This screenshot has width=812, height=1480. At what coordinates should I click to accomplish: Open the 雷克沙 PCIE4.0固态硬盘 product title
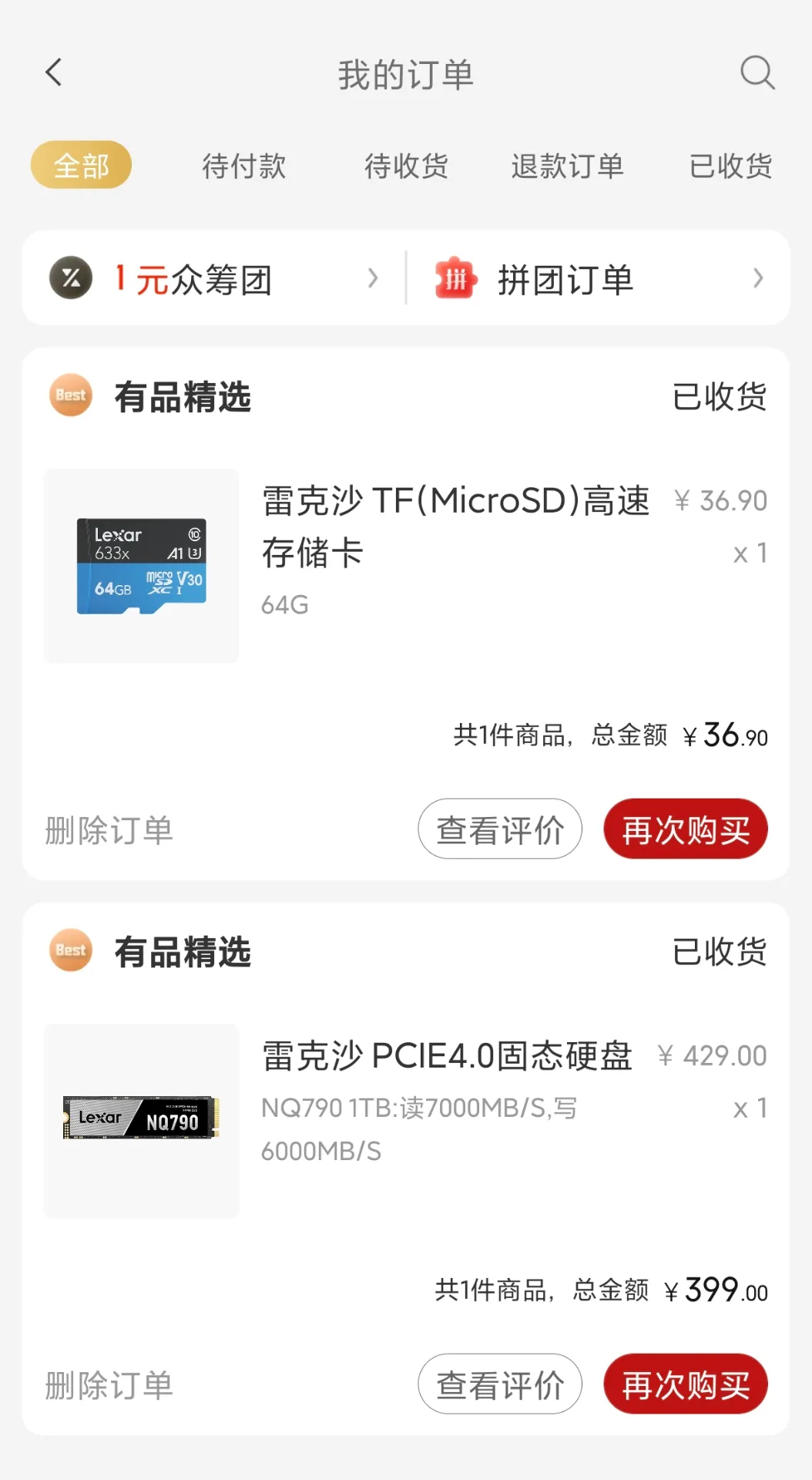pos(447,1055)
